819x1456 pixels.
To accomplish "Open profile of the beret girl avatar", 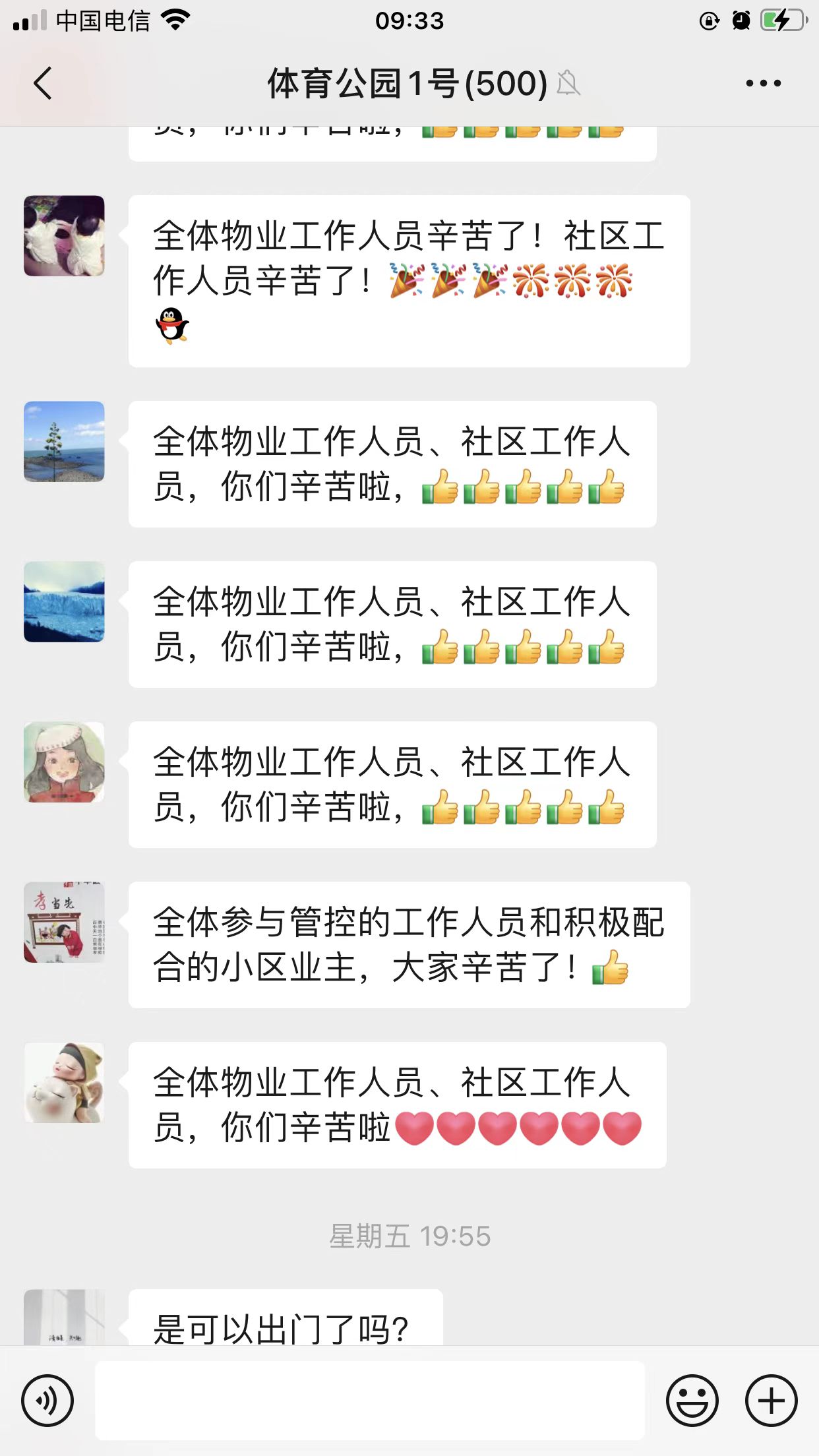I will click(x=64, y=762).
